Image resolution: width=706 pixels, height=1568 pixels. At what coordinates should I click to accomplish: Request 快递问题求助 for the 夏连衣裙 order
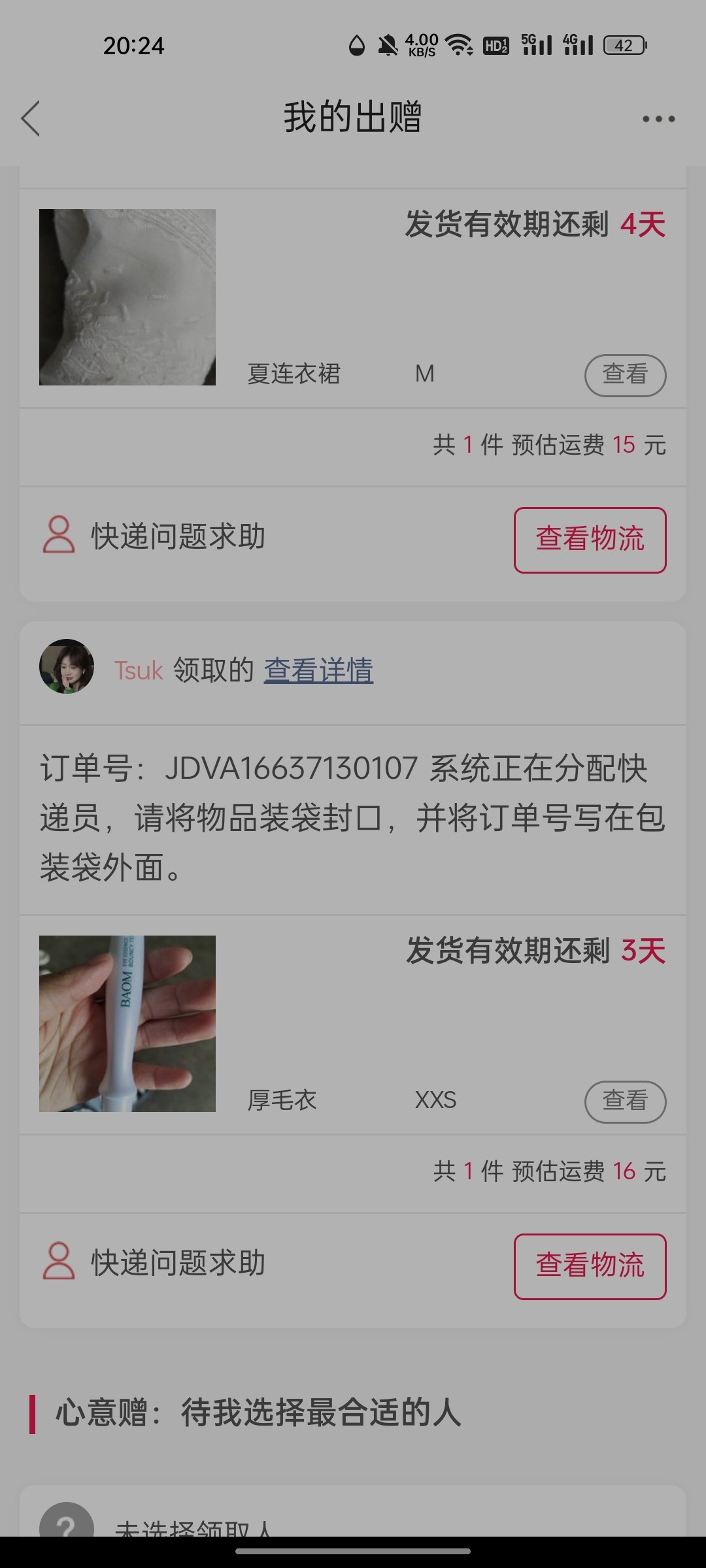[x=154, y=537]
